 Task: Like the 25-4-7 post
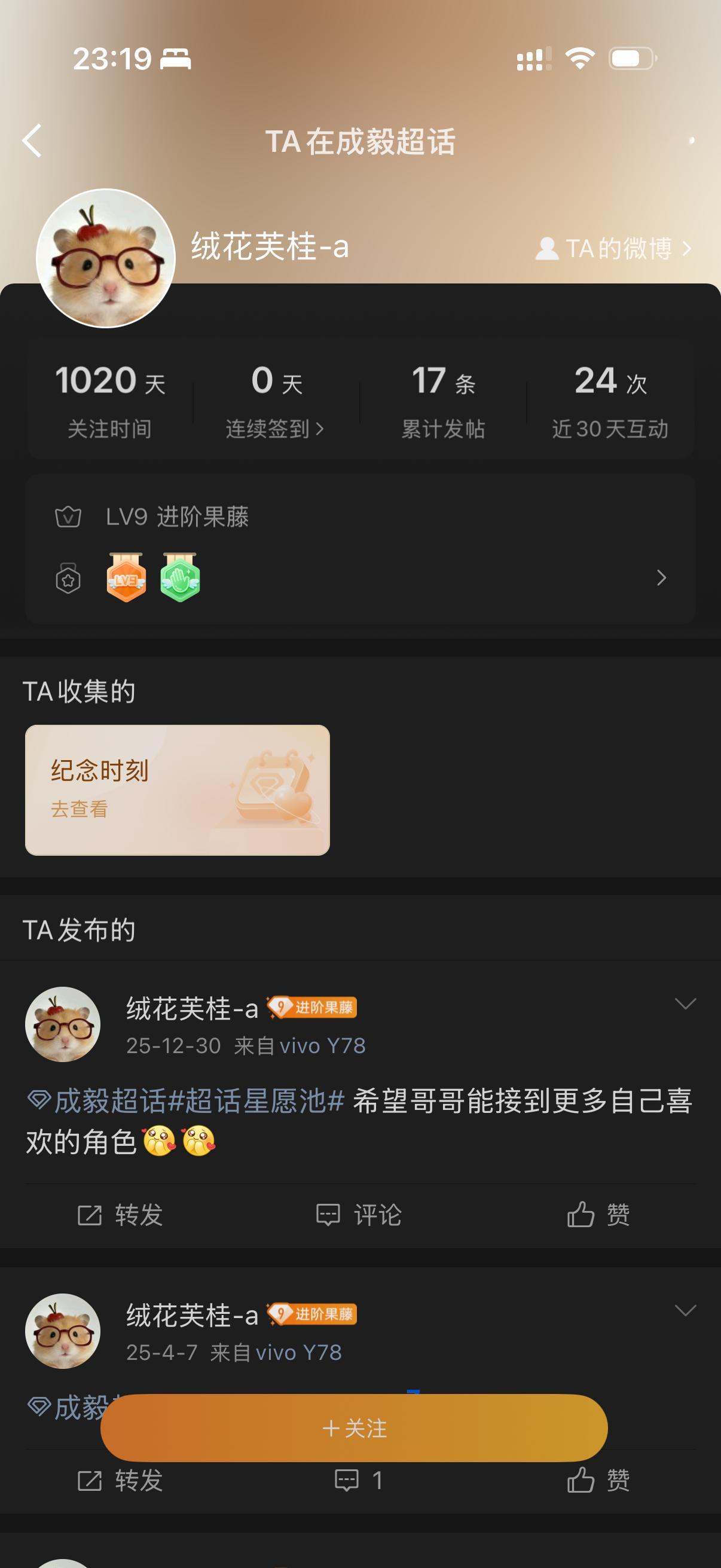[598, 1480]
